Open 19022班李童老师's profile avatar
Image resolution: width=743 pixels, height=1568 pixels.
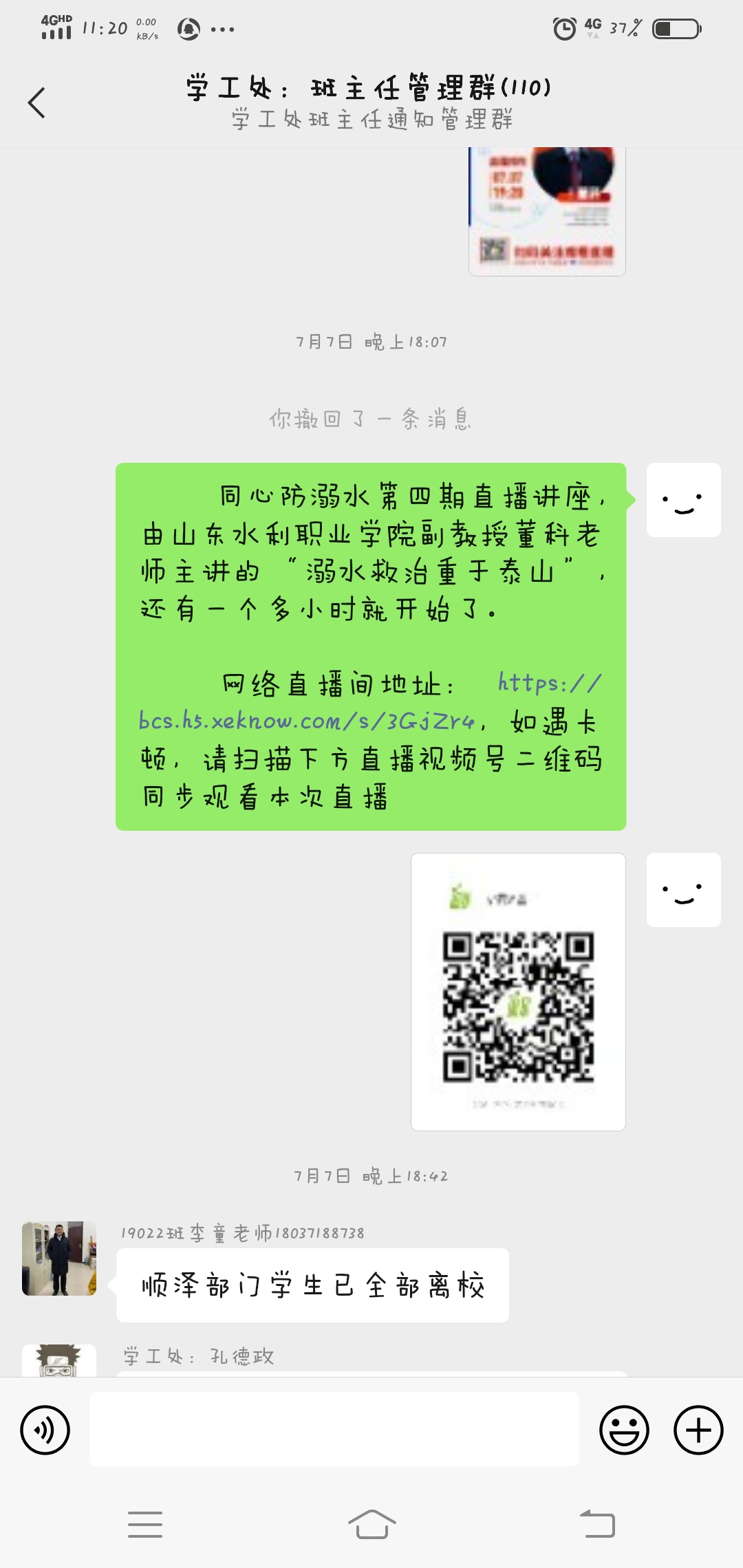coord(59,1258)
